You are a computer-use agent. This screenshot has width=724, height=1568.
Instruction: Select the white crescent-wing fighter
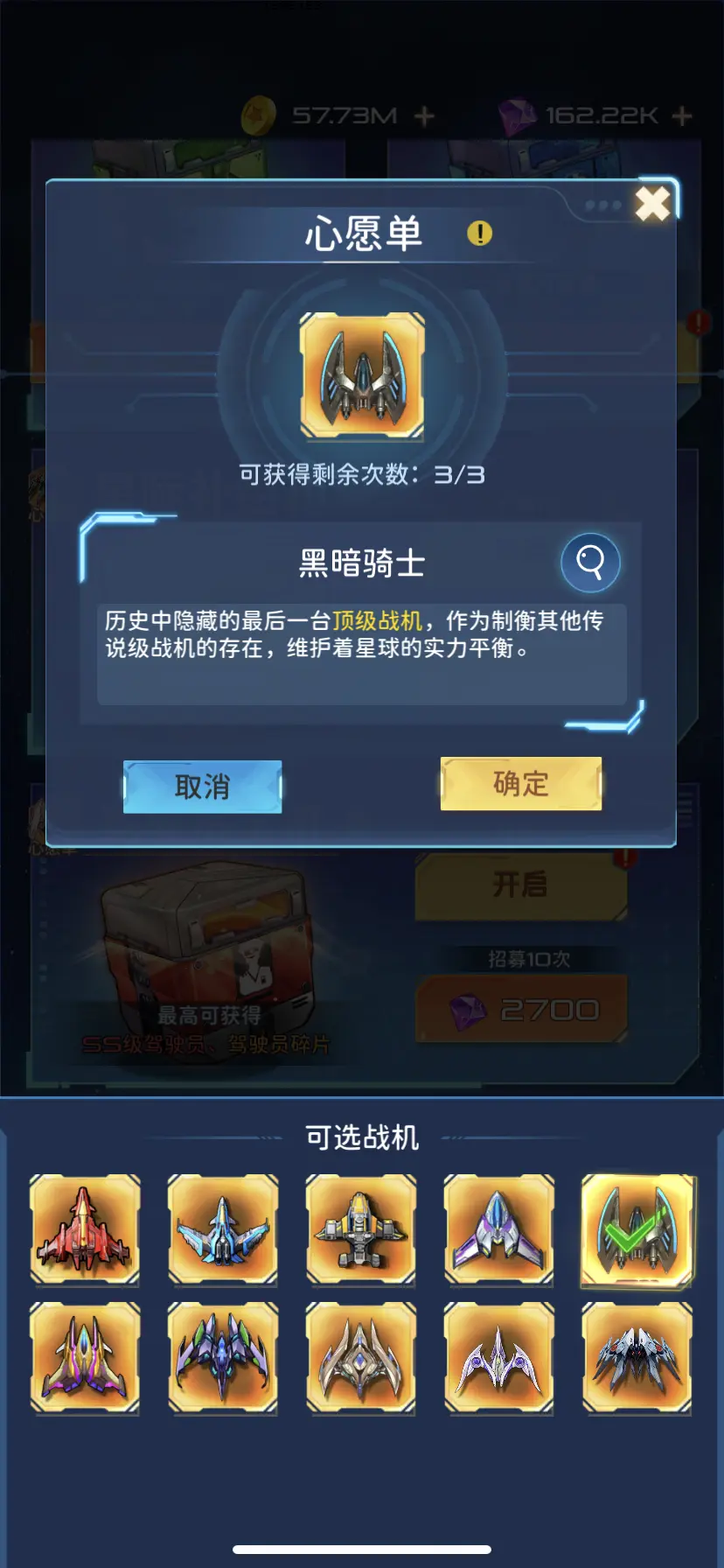pyautogui.click(x=498, y=1358)
